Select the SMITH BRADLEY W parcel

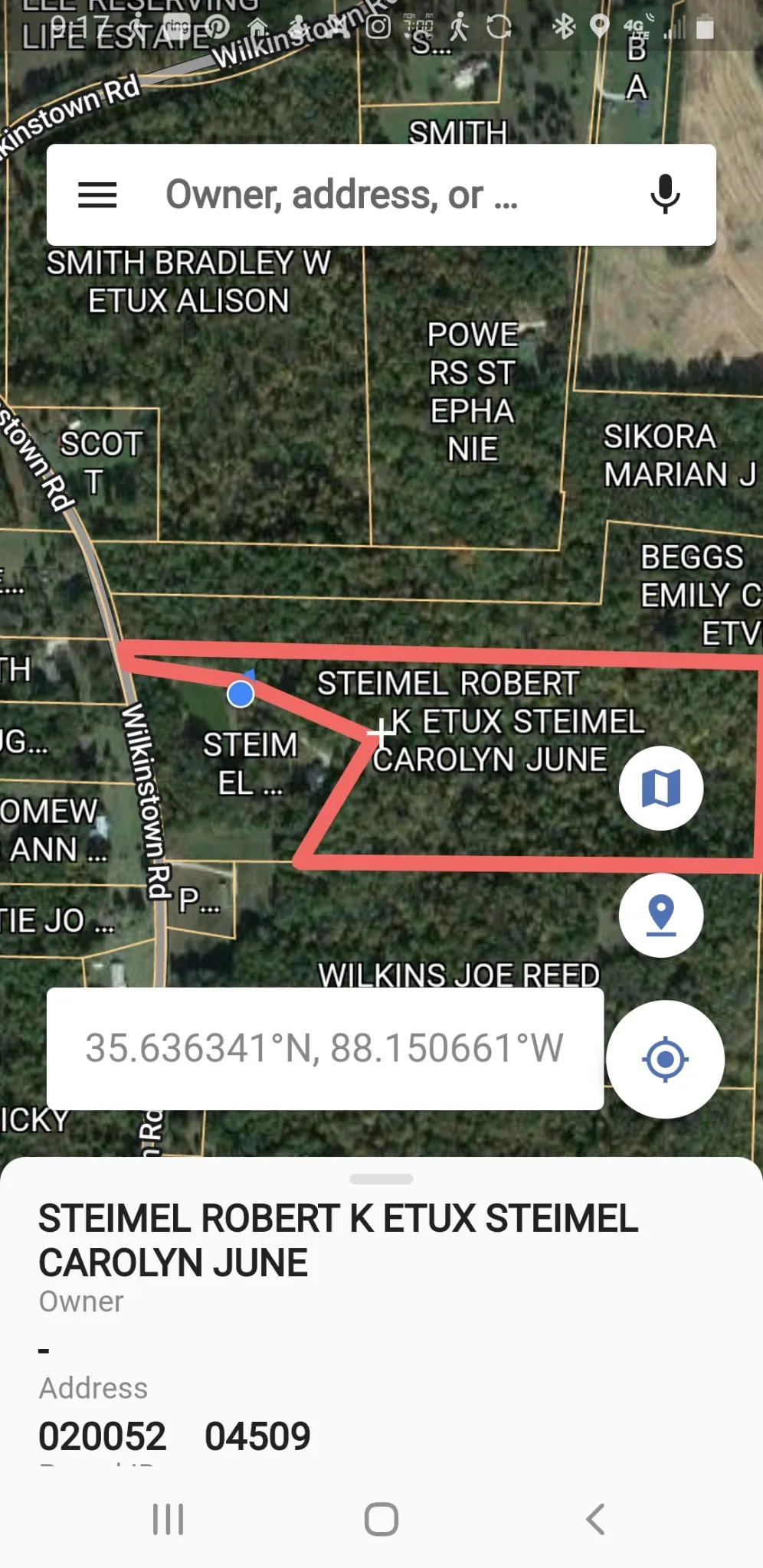point(188,282)
